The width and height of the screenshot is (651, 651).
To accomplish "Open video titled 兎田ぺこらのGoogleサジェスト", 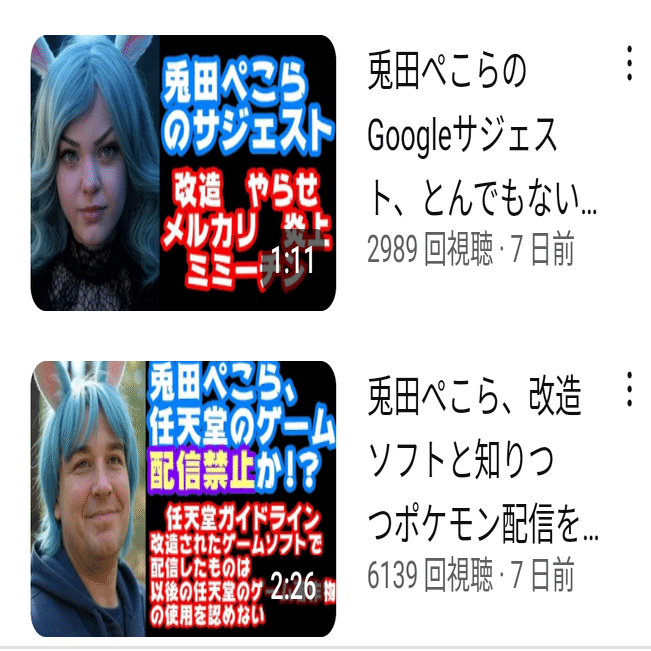I will tap(483, 139).
